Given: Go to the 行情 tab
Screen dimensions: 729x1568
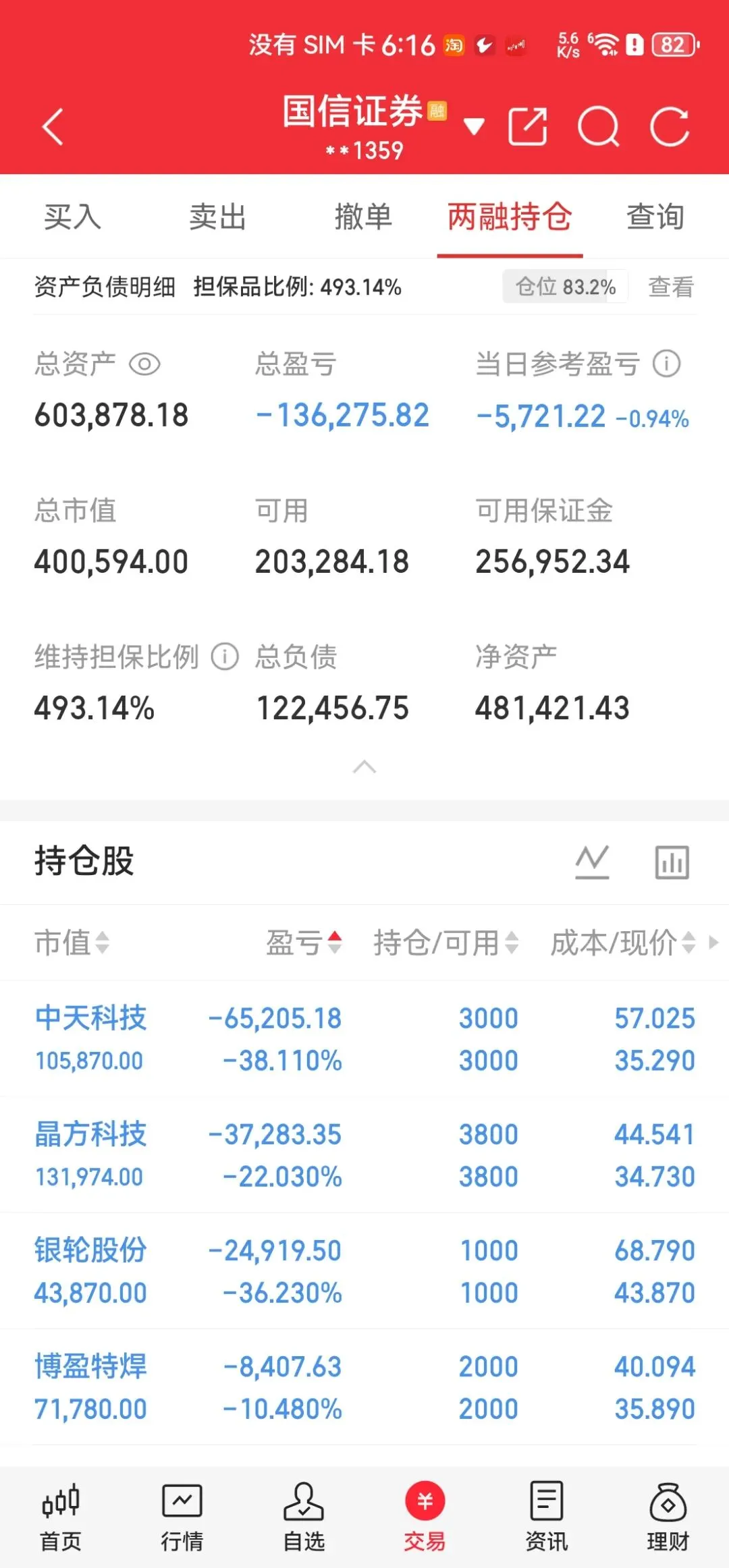Looking at the screenshot, I should [x=182, y=1517].
